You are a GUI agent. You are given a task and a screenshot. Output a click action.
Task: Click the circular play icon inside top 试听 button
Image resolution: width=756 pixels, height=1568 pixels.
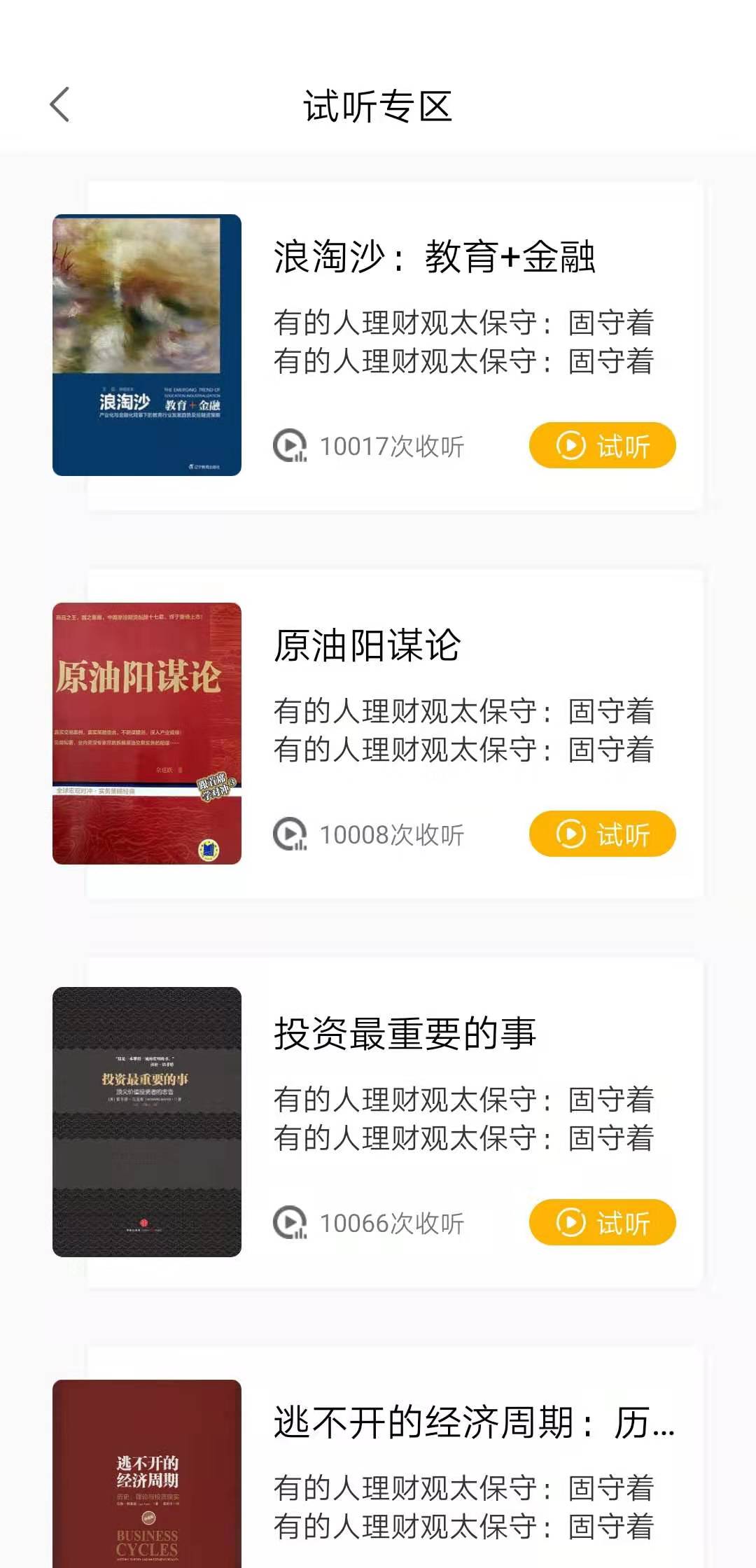[573, 444]
